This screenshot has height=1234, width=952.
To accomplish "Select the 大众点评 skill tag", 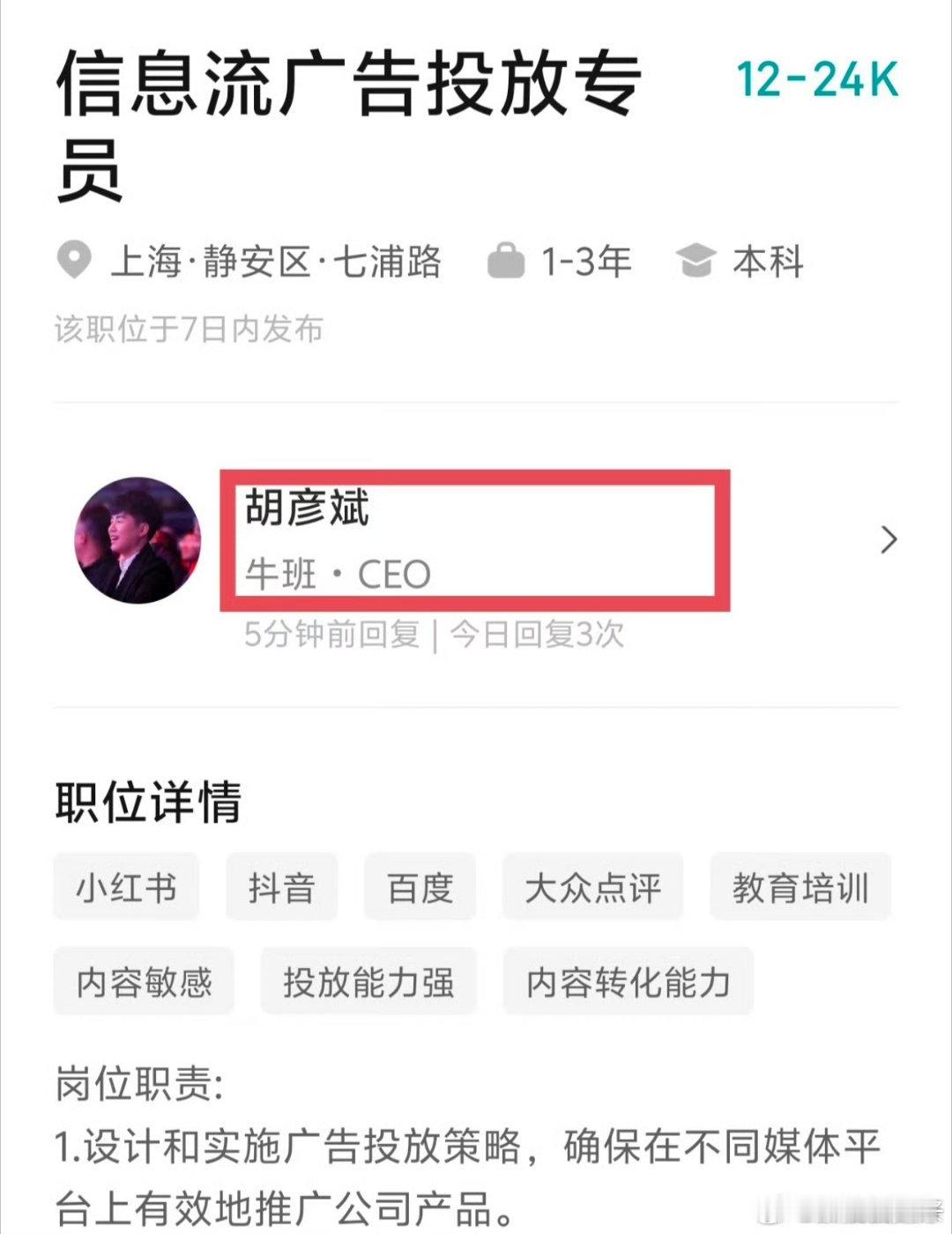I will coord(591,888).
